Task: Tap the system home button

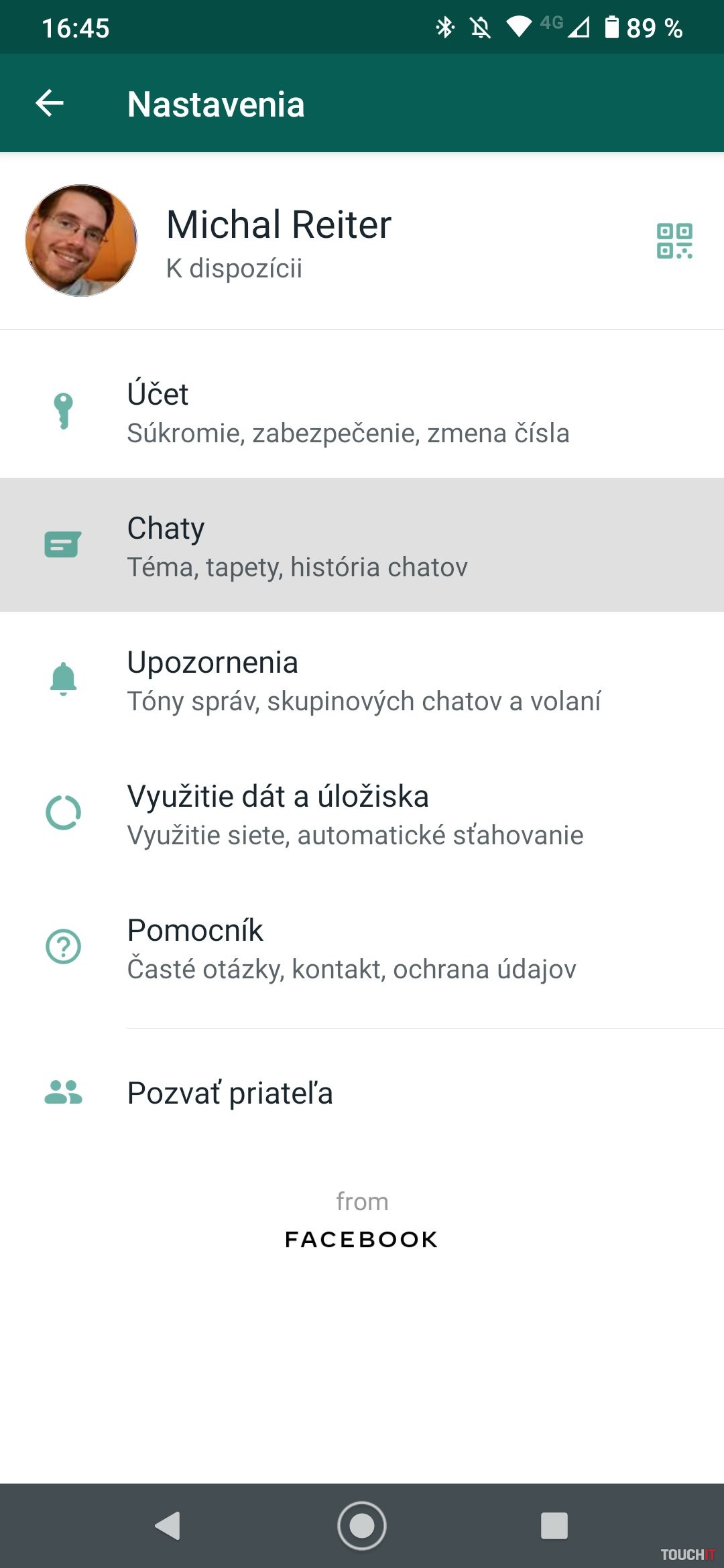Action: point(362,1526)
